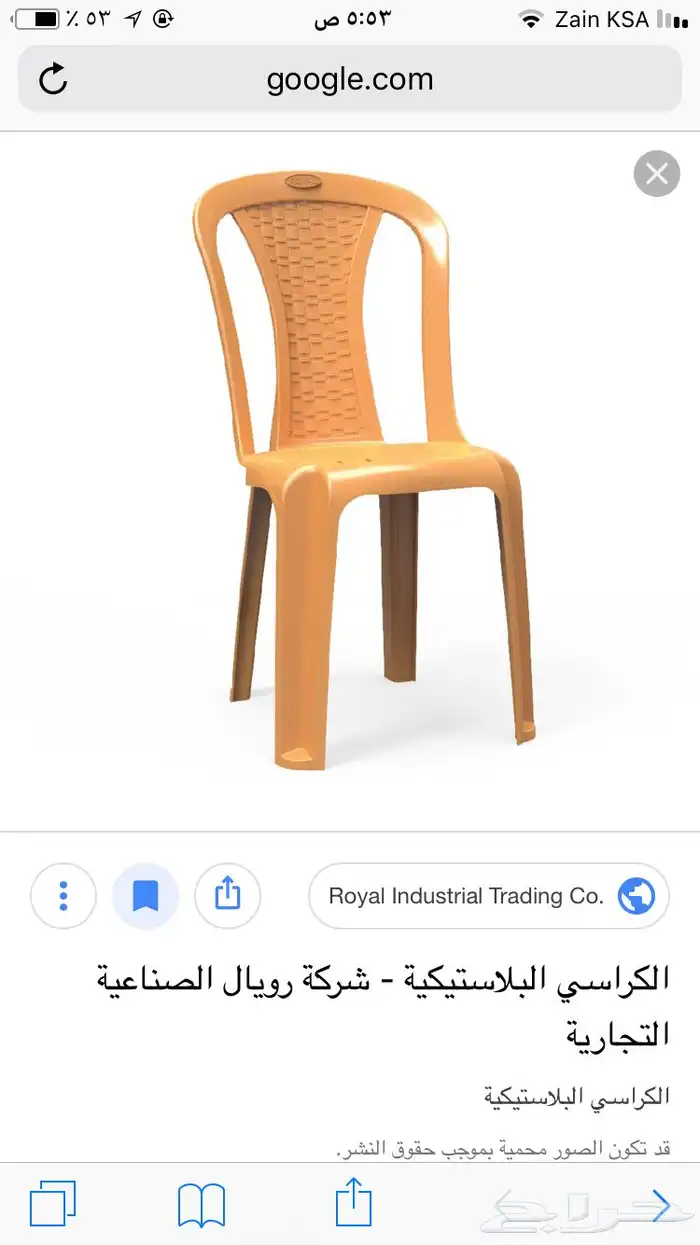Share this image result

(227, 895)
